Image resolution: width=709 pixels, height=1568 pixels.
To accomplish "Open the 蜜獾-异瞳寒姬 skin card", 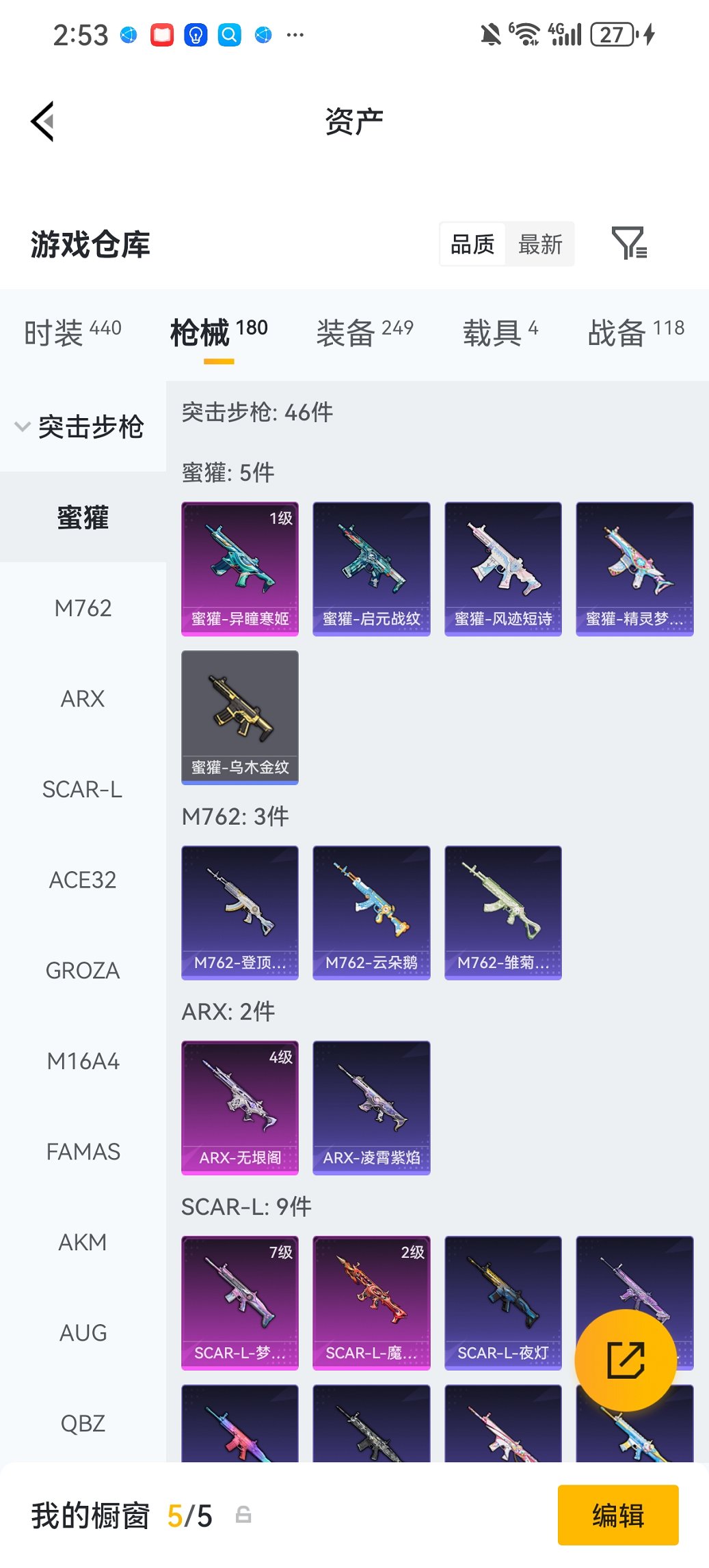I will click(240, 568).
